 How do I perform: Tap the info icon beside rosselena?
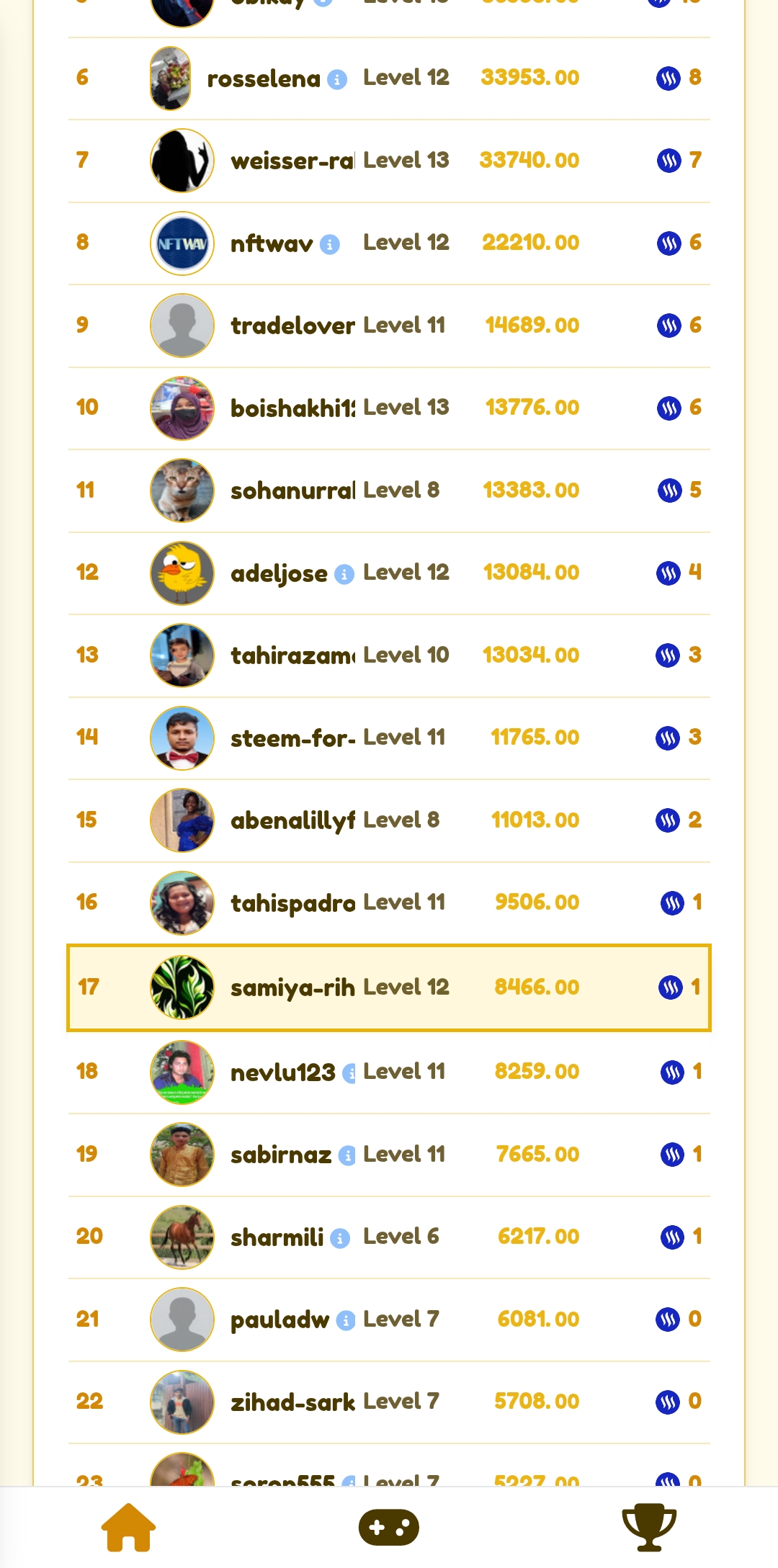[x=337, y=79]
